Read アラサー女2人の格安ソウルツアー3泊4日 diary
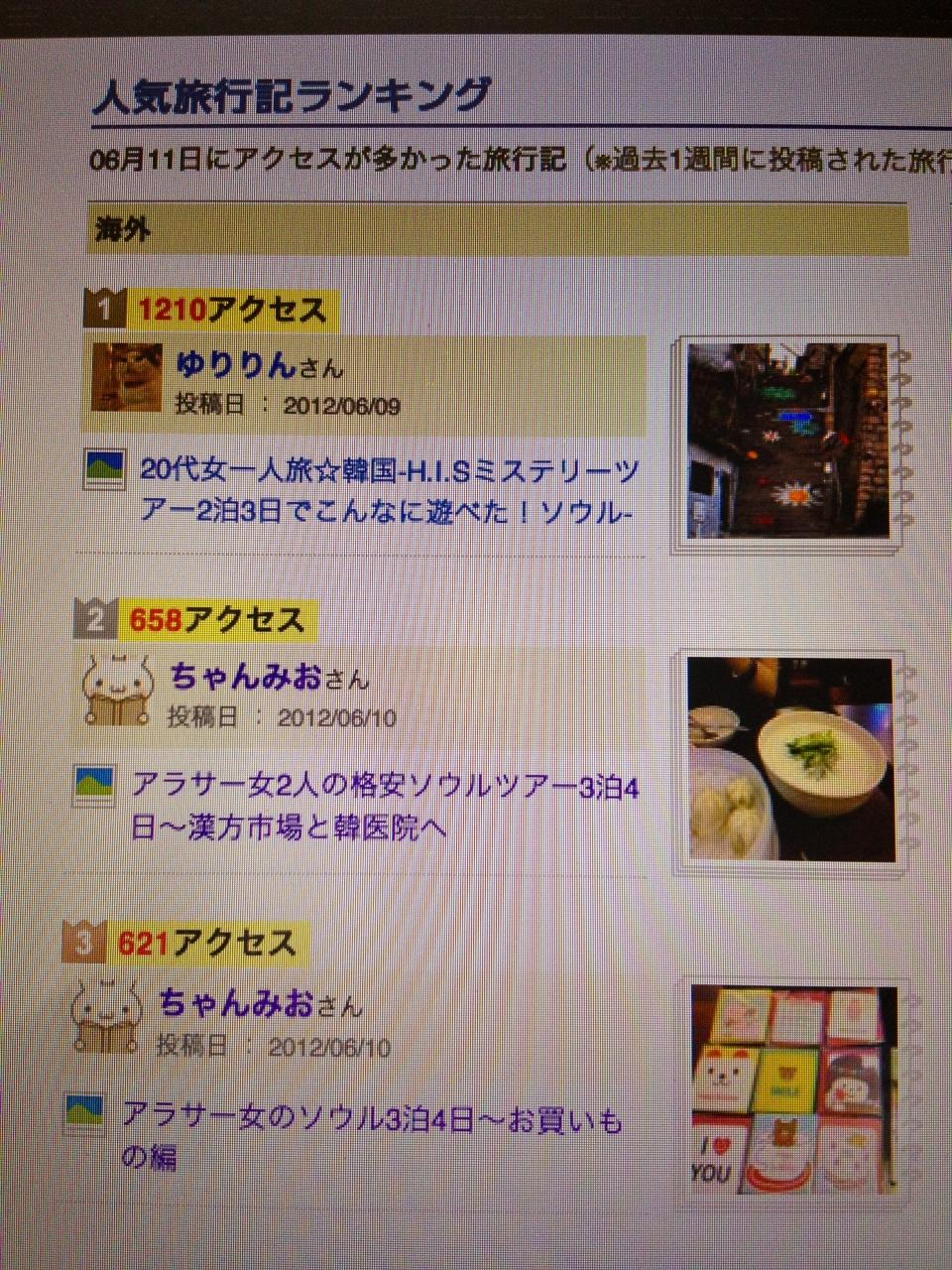Screen dimensions: 952x1270 (x=385, y=807)
